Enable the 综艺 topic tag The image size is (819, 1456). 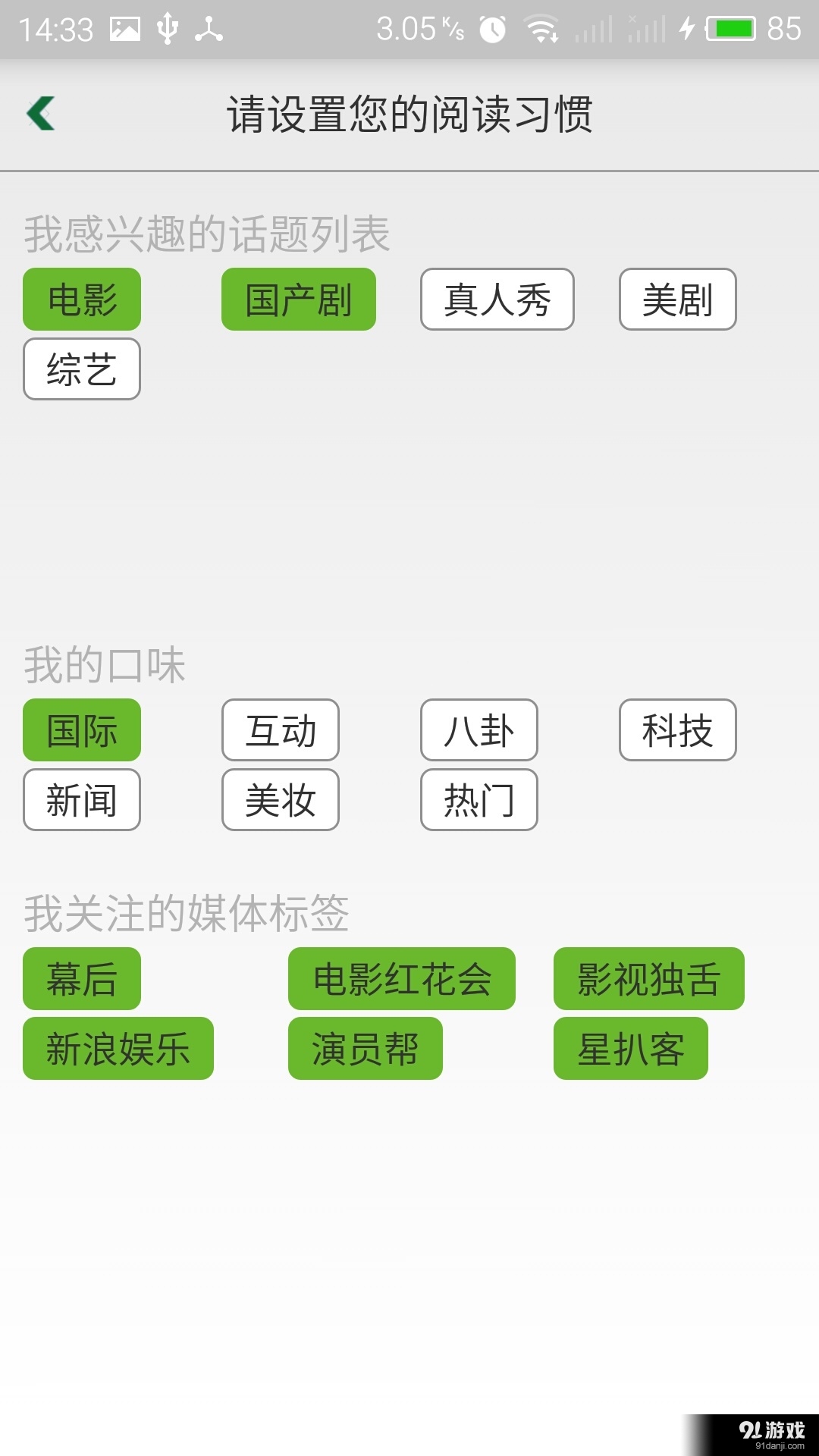click(81, 369)
